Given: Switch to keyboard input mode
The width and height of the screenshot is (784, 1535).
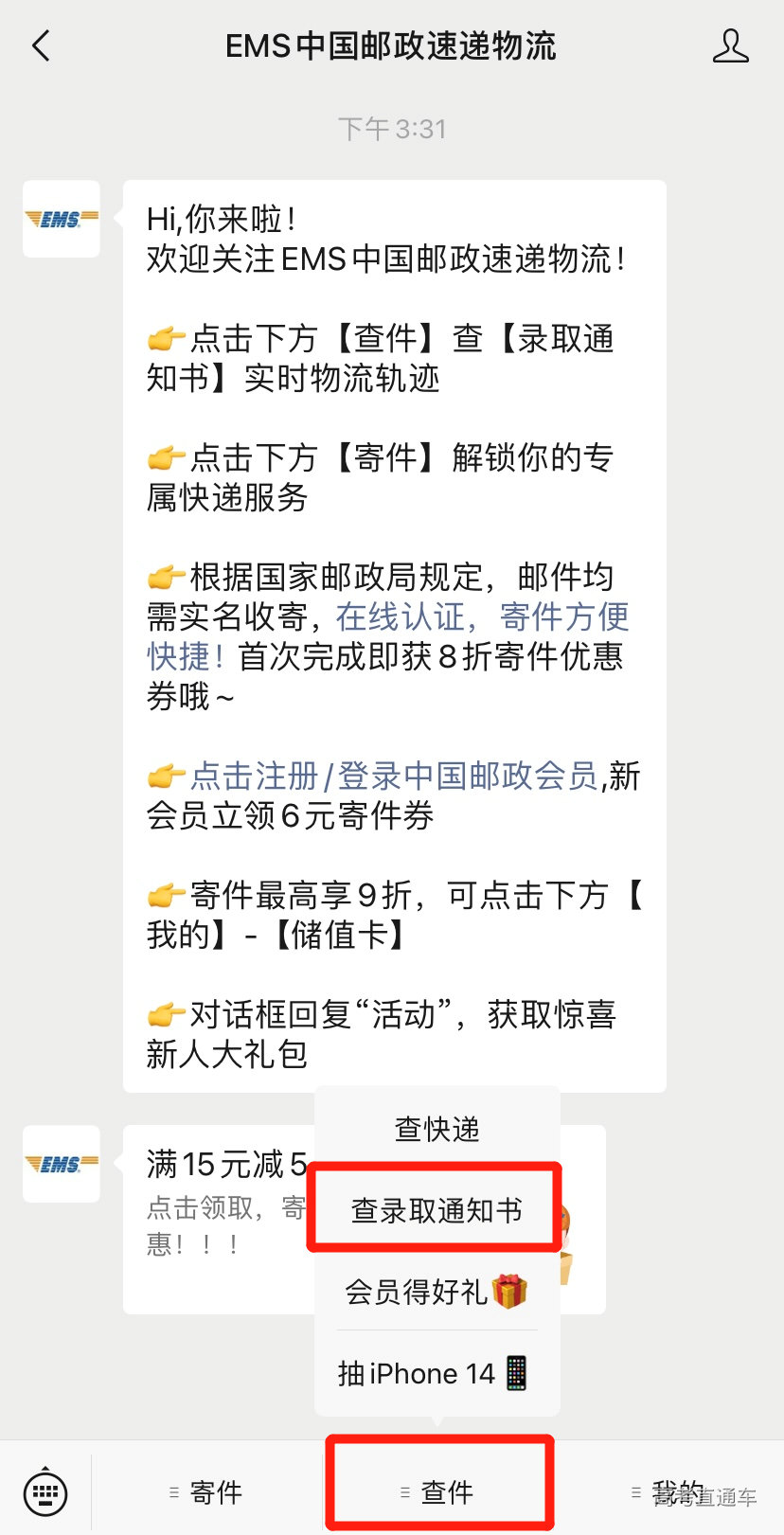Looking at the screenshot, I should click(45, 1492).
